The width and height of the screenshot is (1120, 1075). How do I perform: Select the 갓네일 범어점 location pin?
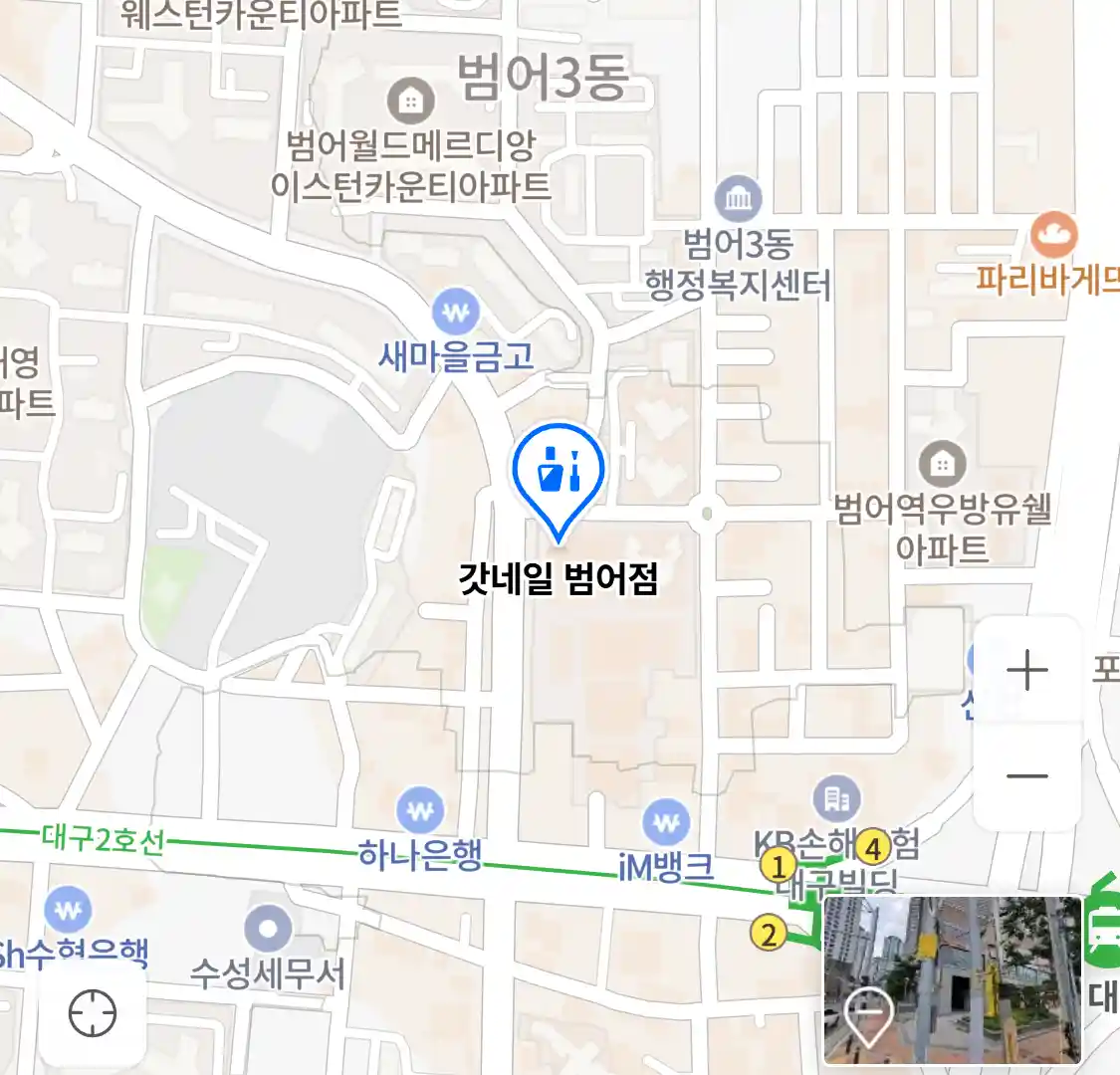559,476
